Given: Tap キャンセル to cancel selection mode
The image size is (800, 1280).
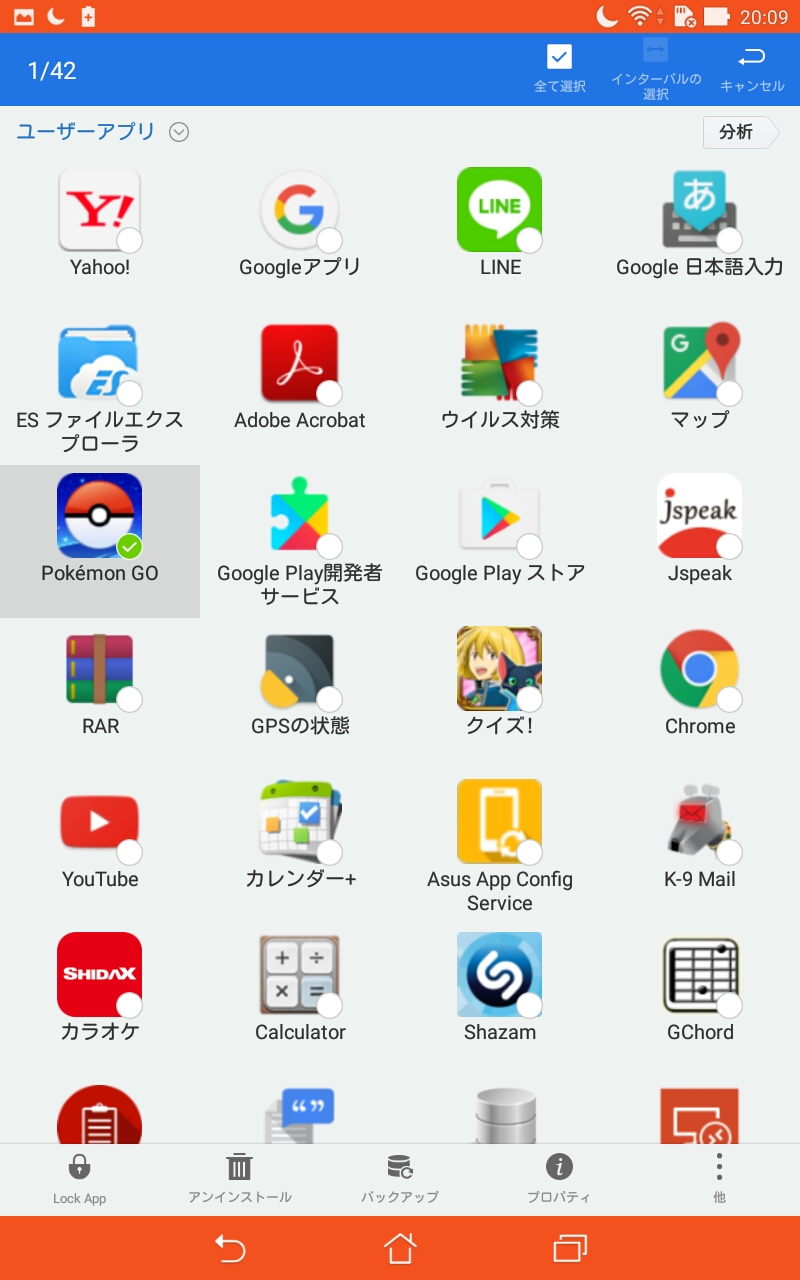Looking at the screenshot, I should pyautogui.click(x=752, y=69).
